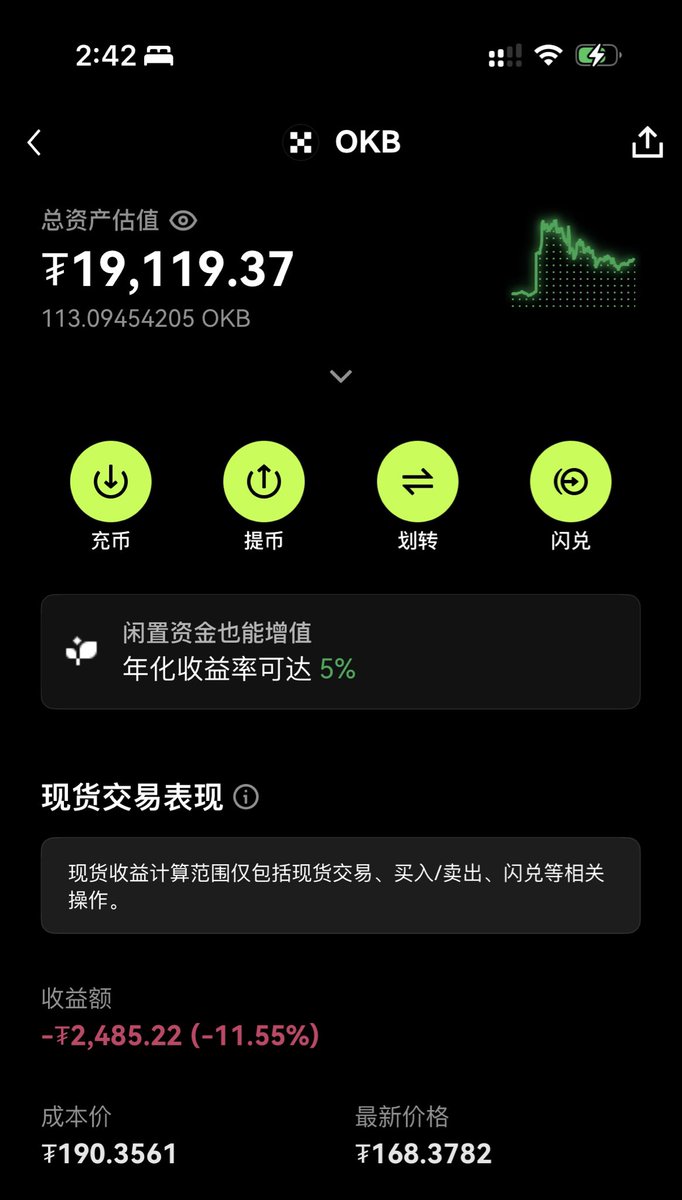Show info about 现货交易表现
Screen dimensions: 682x1200
(x=246, y=797)
